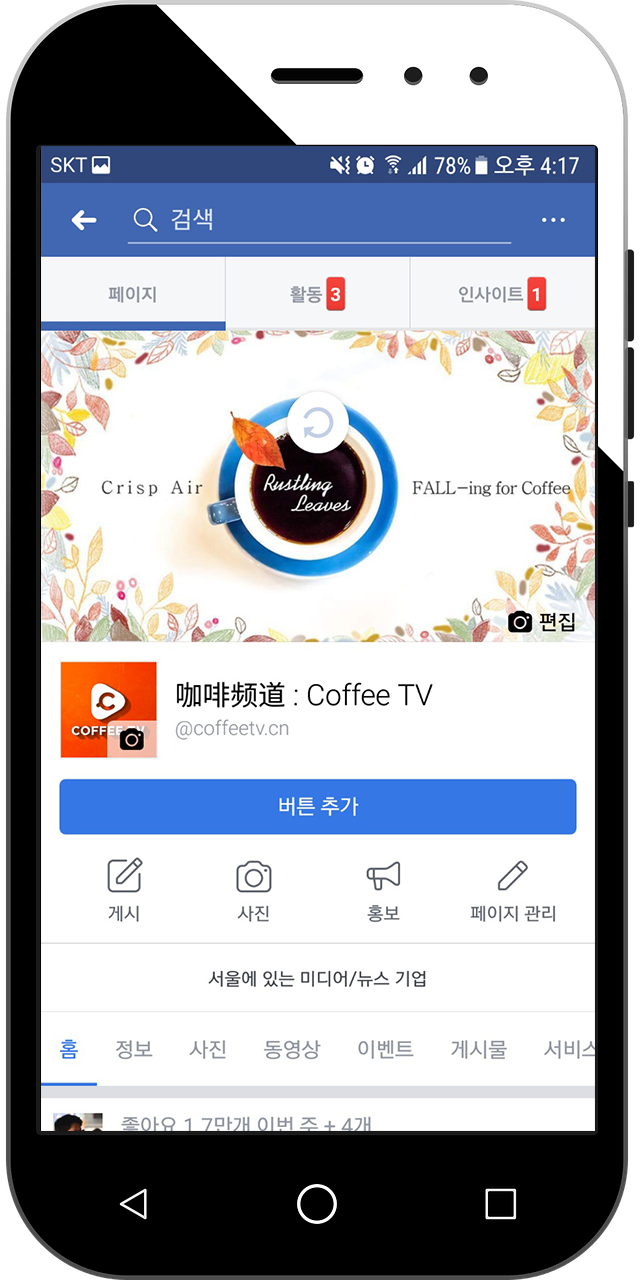The image size is (640, 1280).
Task: Tap the 버튼 추가 button
Action: (x=318, y=806)
